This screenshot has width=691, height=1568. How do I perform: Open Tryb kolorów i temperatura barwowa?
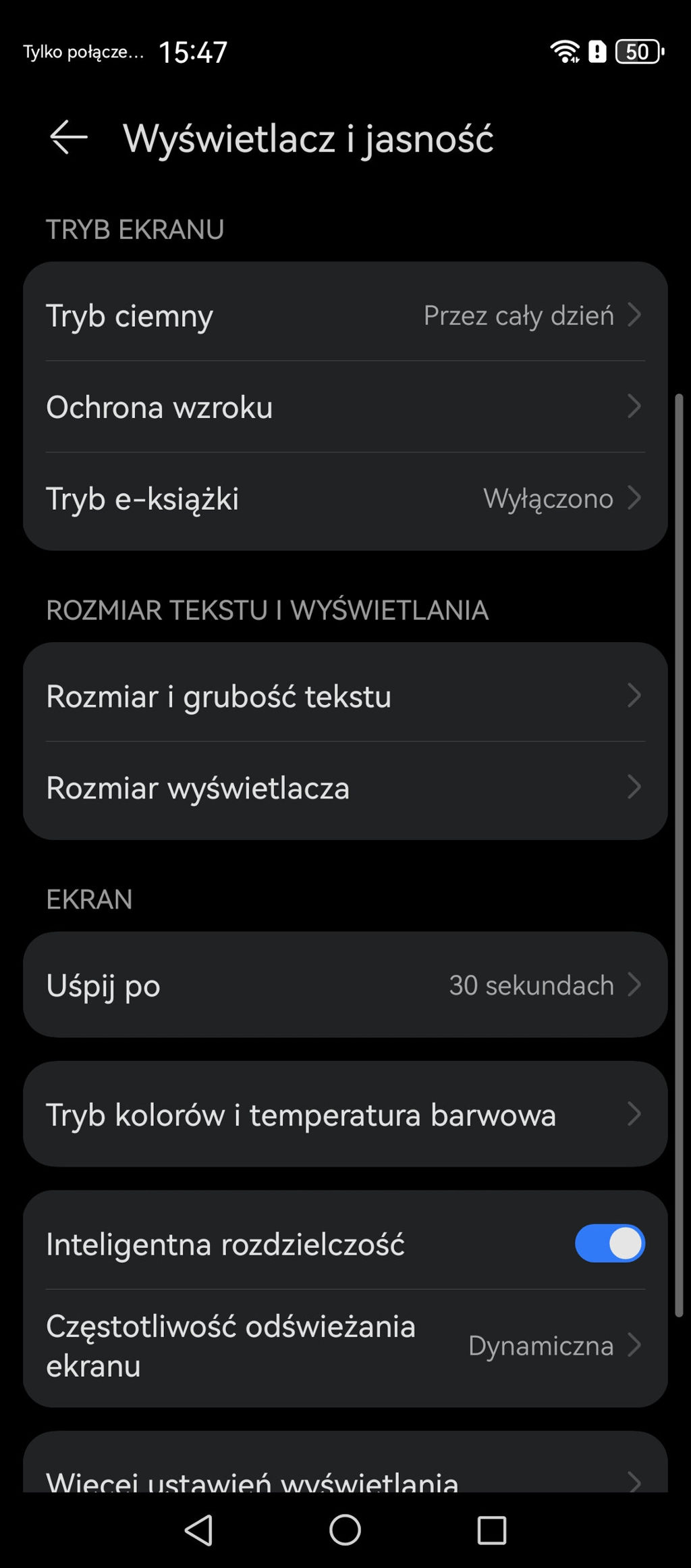345,1115
